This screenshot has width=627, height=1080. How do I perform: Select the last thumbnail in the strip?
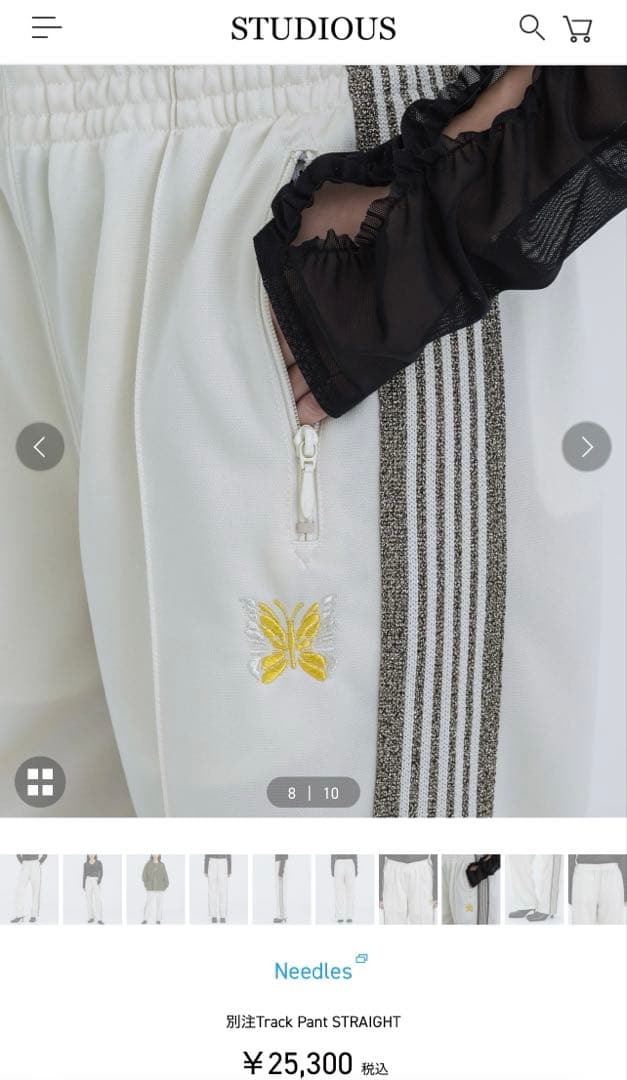point(597,889)
